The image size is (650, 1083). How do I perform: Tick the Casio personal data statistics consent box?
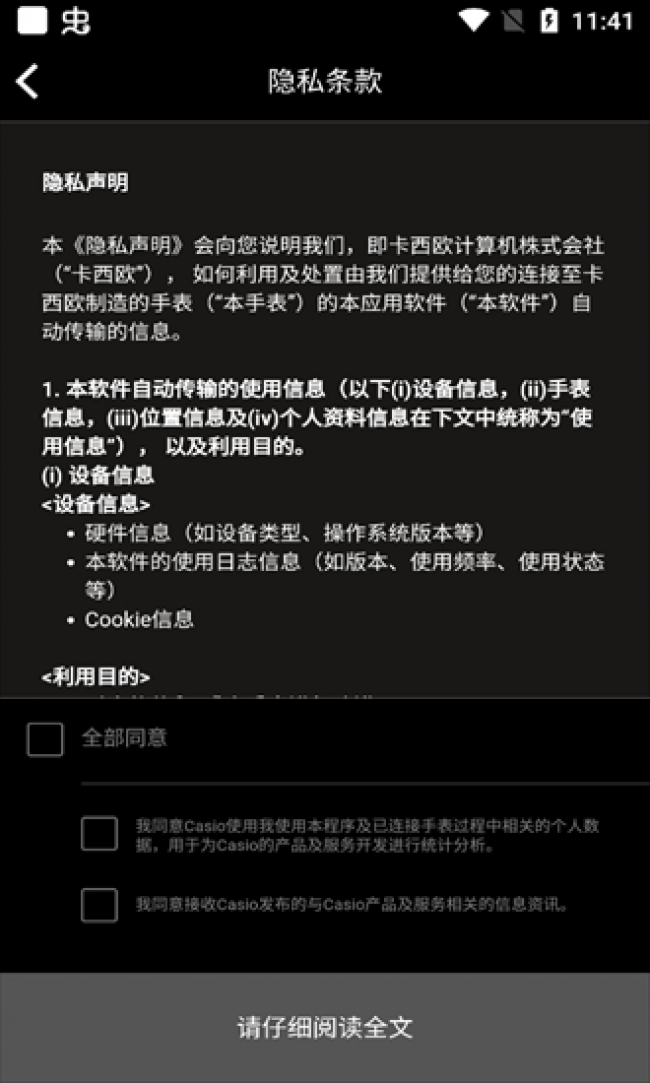(x=99, y=834)
